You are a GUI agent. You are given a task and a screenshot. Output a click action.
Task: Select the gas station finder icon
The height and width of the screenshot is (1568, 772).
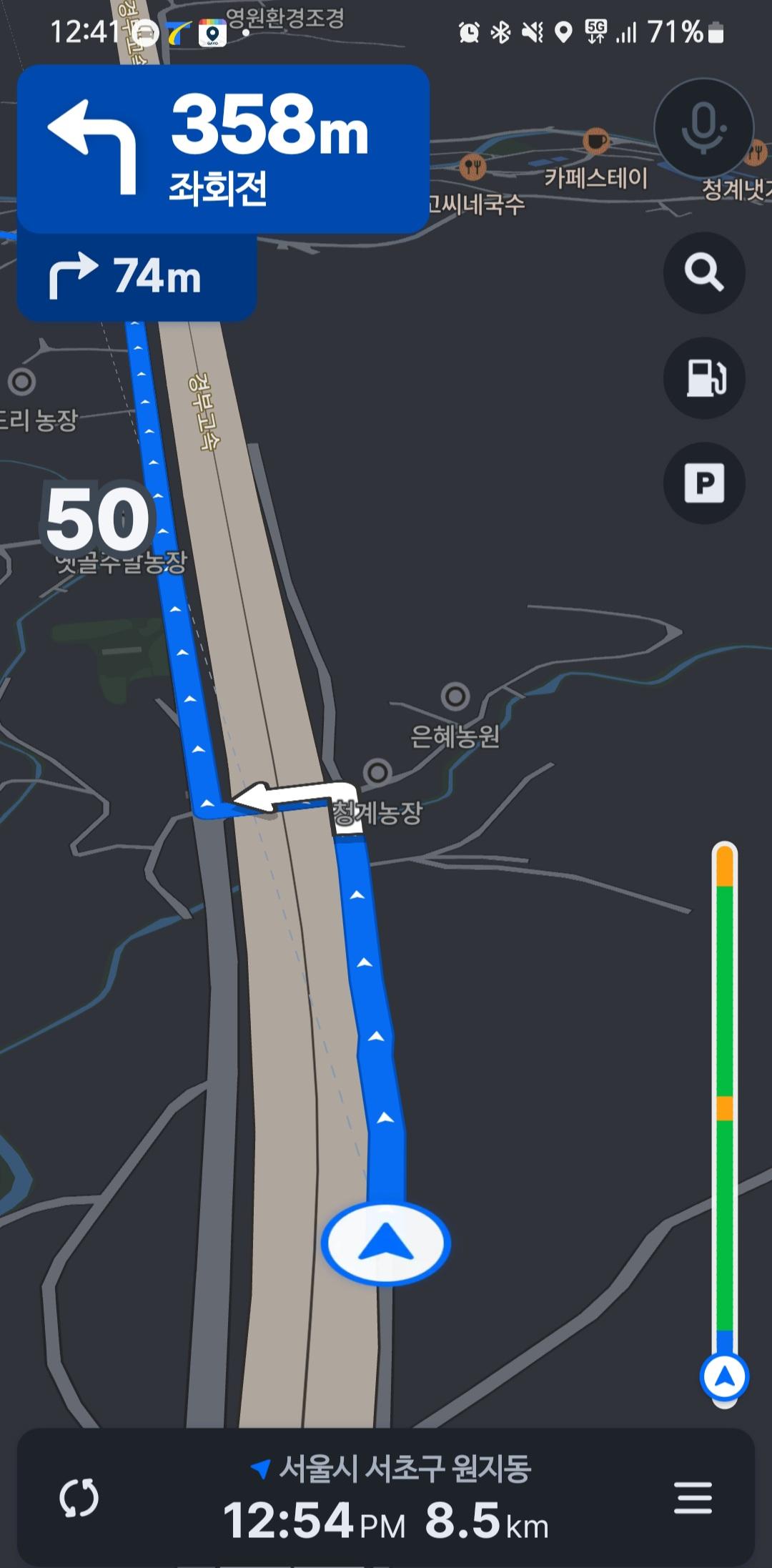pyautogui.click(x=703, y=379)
